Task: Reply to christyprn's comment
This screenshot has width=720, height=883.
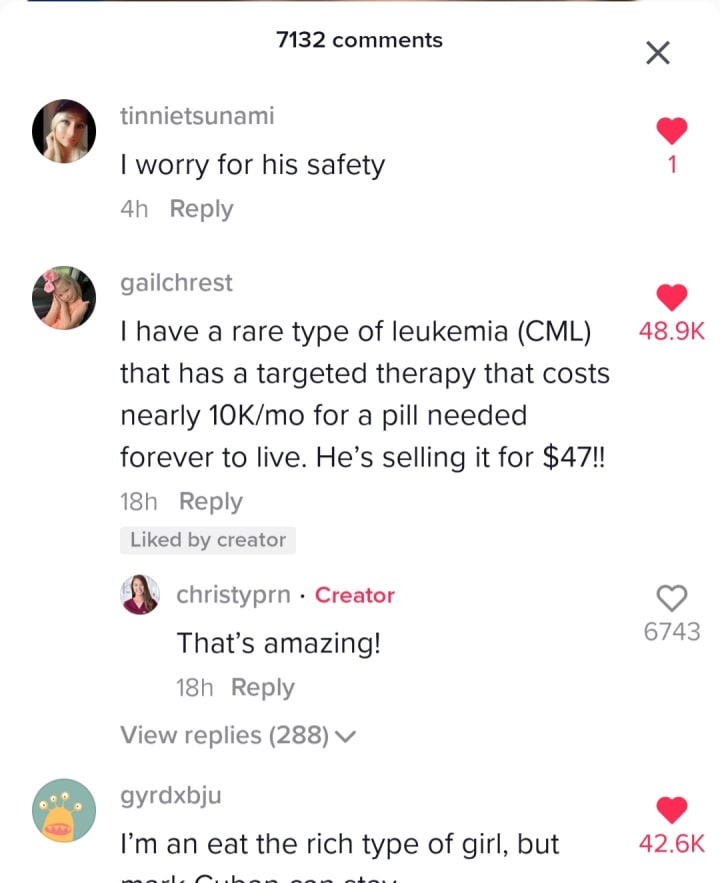Action: pyautogui.click(x=262, y=687)
